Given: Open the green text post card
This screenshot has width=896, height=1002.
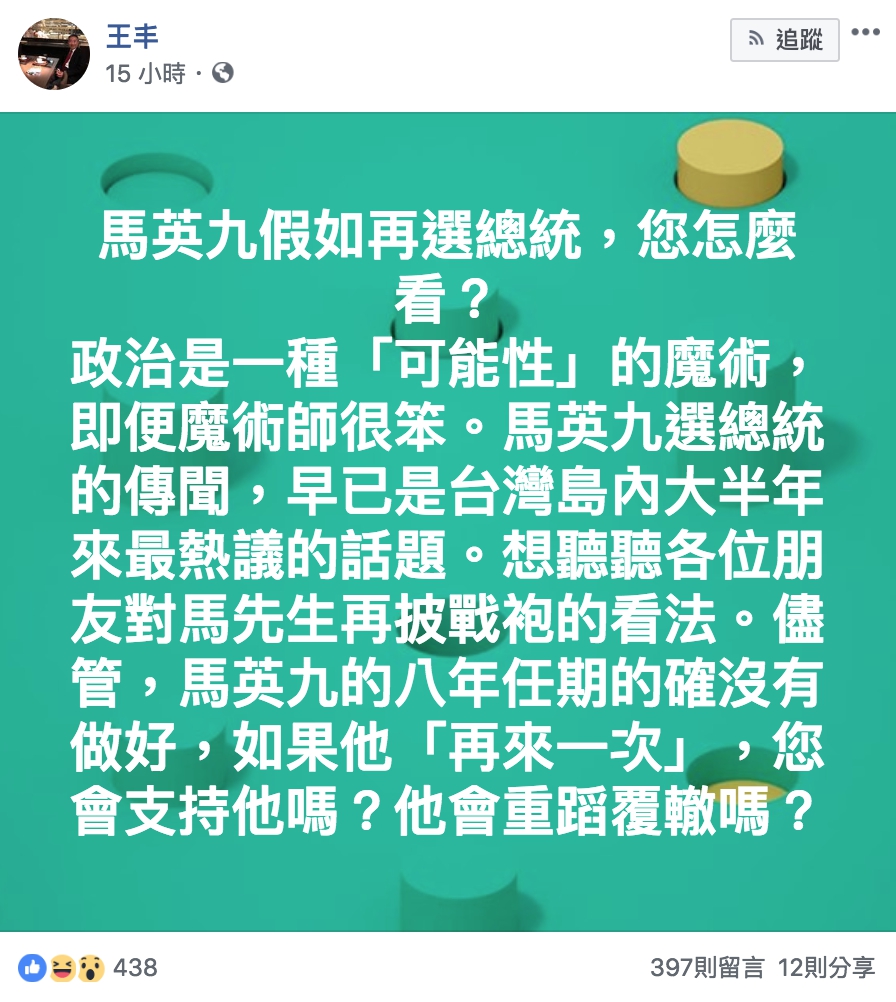Looking at the screenshot, I should tap(448, 520).
